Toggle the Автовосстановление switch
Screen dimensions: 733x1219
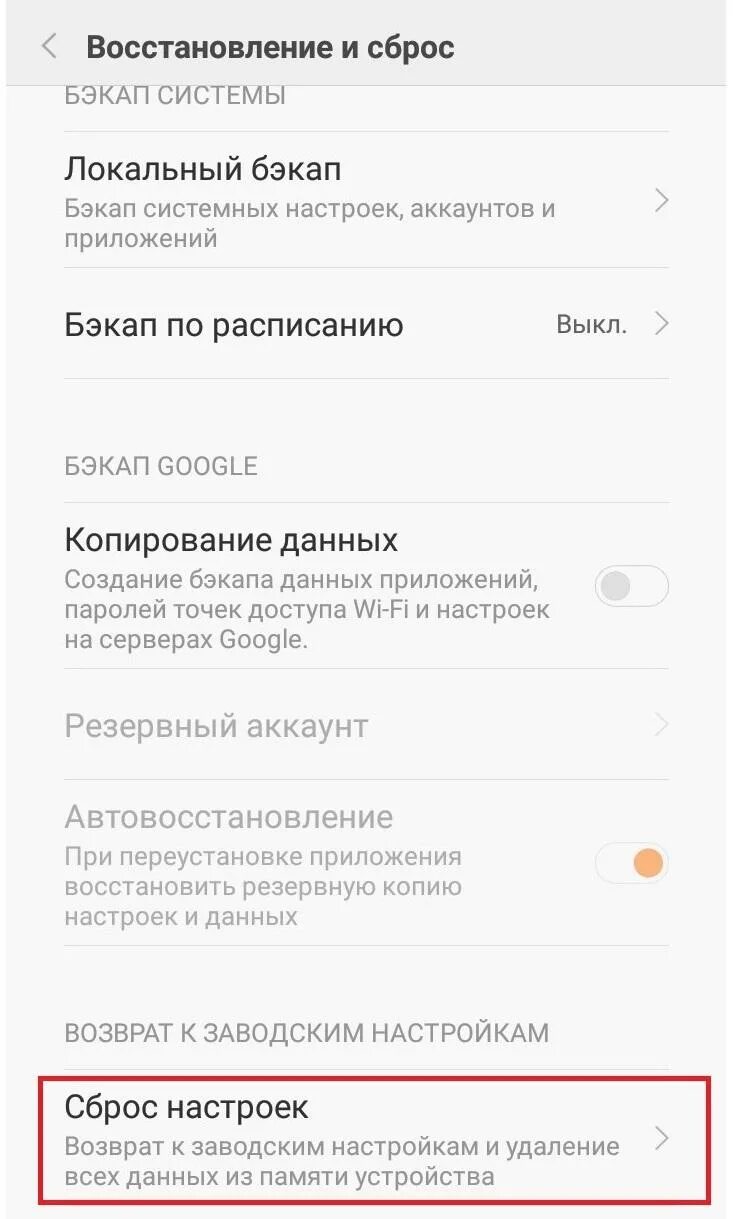point(631,862)
